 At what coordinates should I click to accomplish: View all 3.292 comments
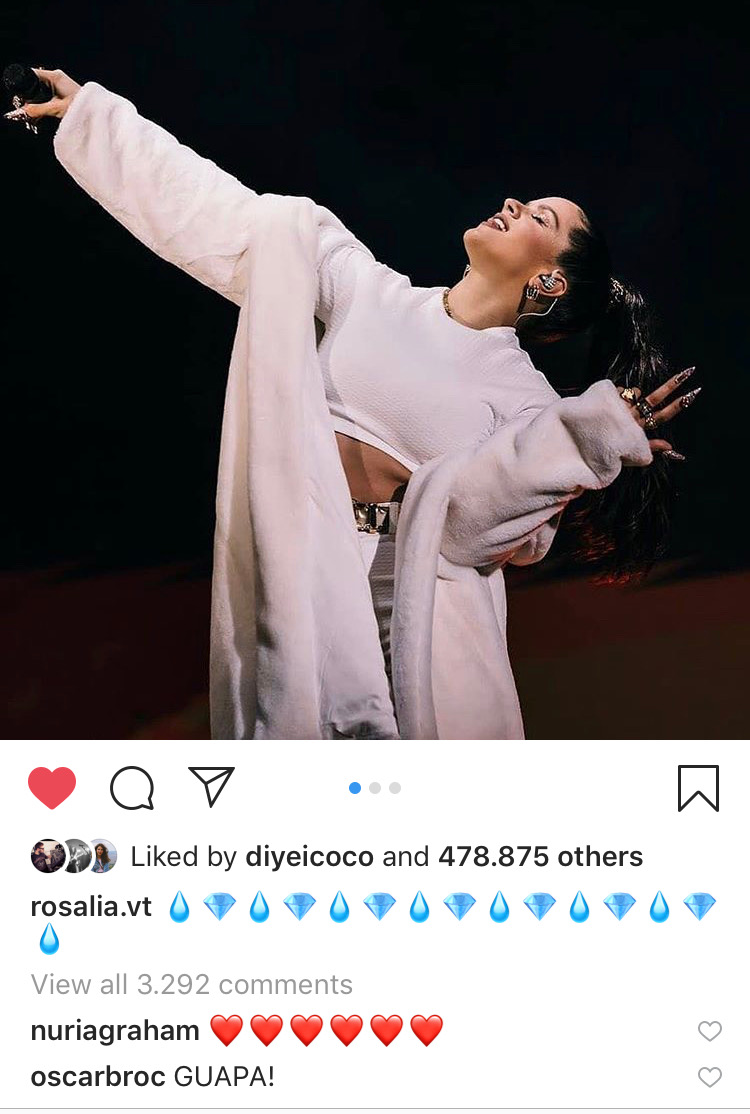coord(191,984)
